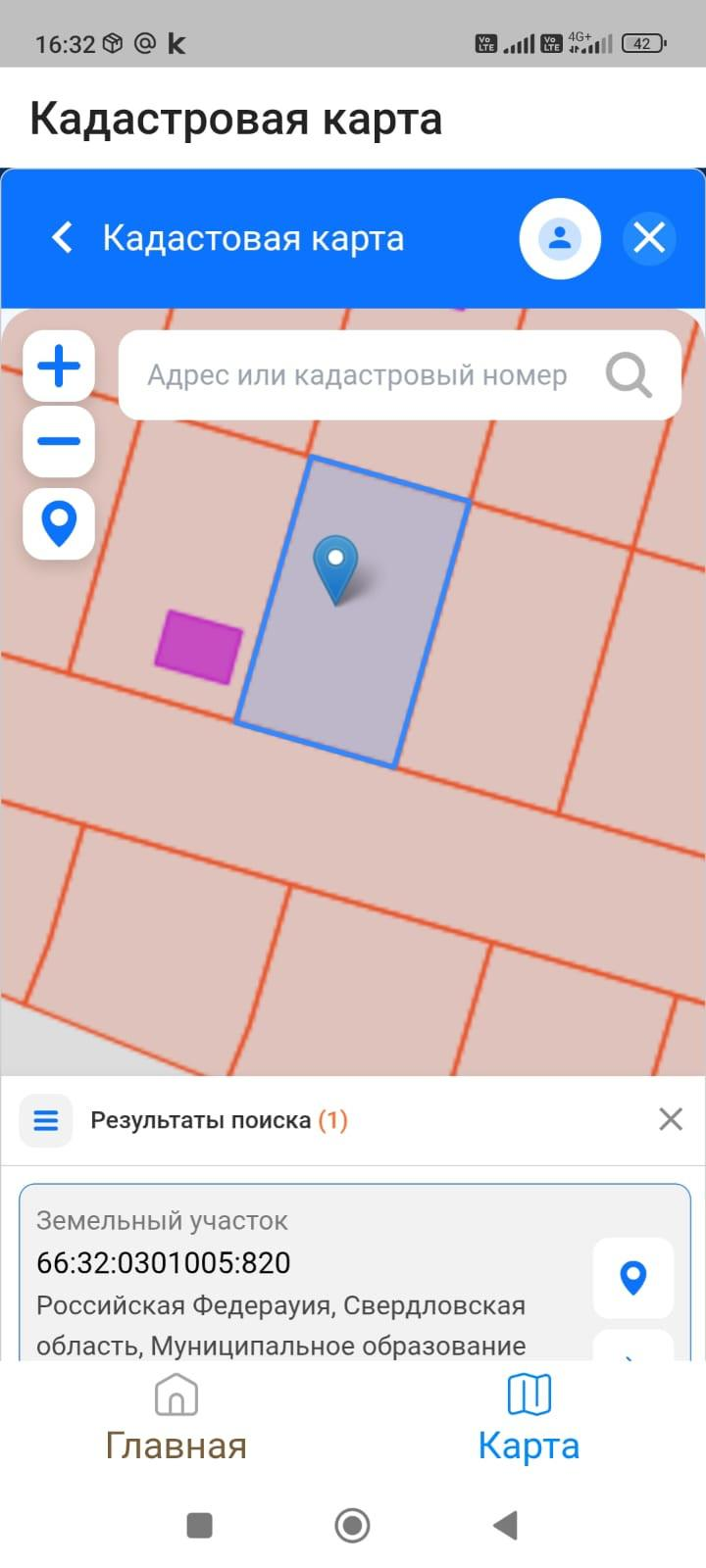This screenshot has width=706, height=1568.
Task: Close the cadastral map panel
Action: pyautogui.click(x=649, y=238)
